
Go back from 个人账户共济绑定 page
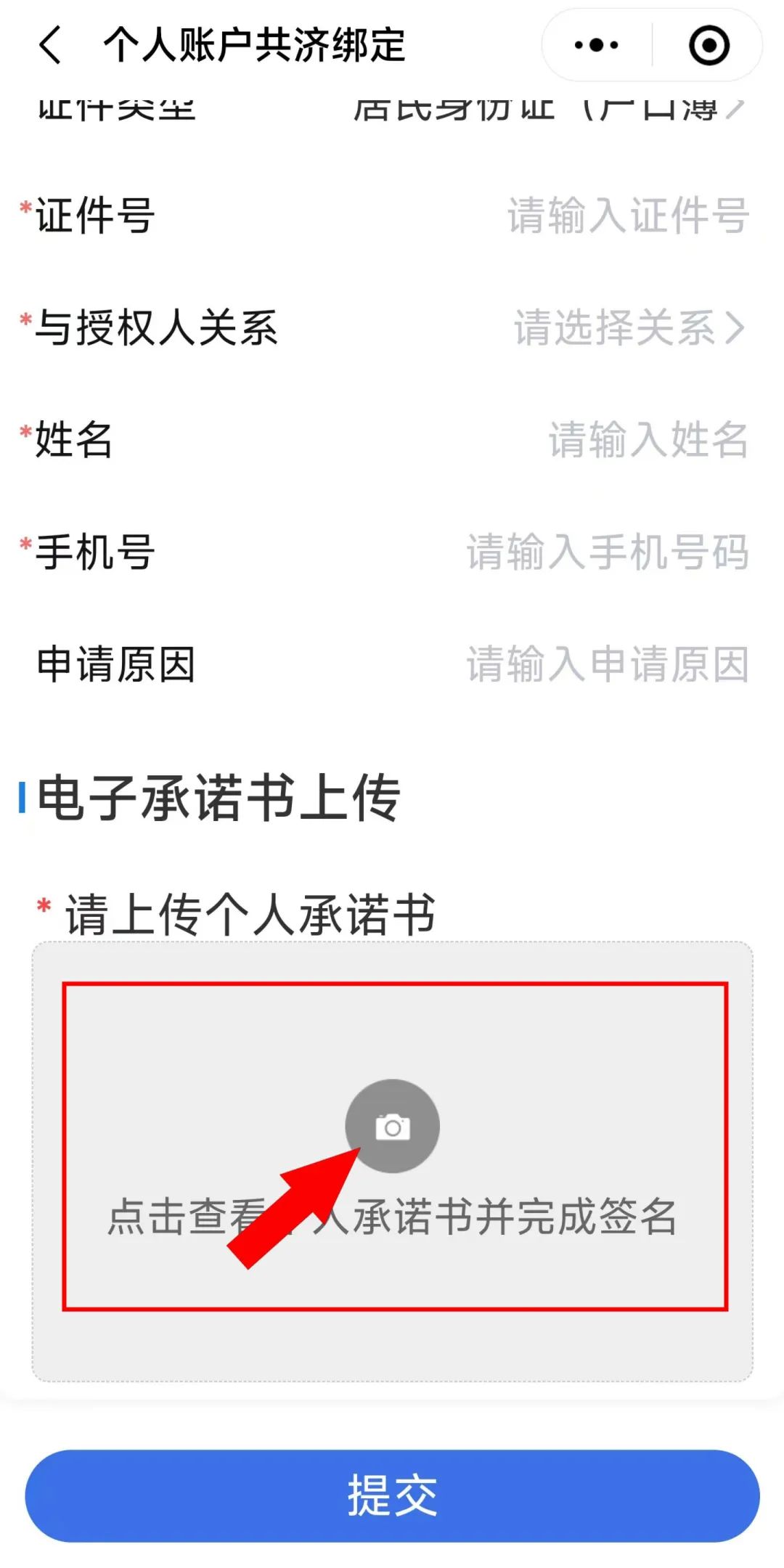tap(51, 45)
